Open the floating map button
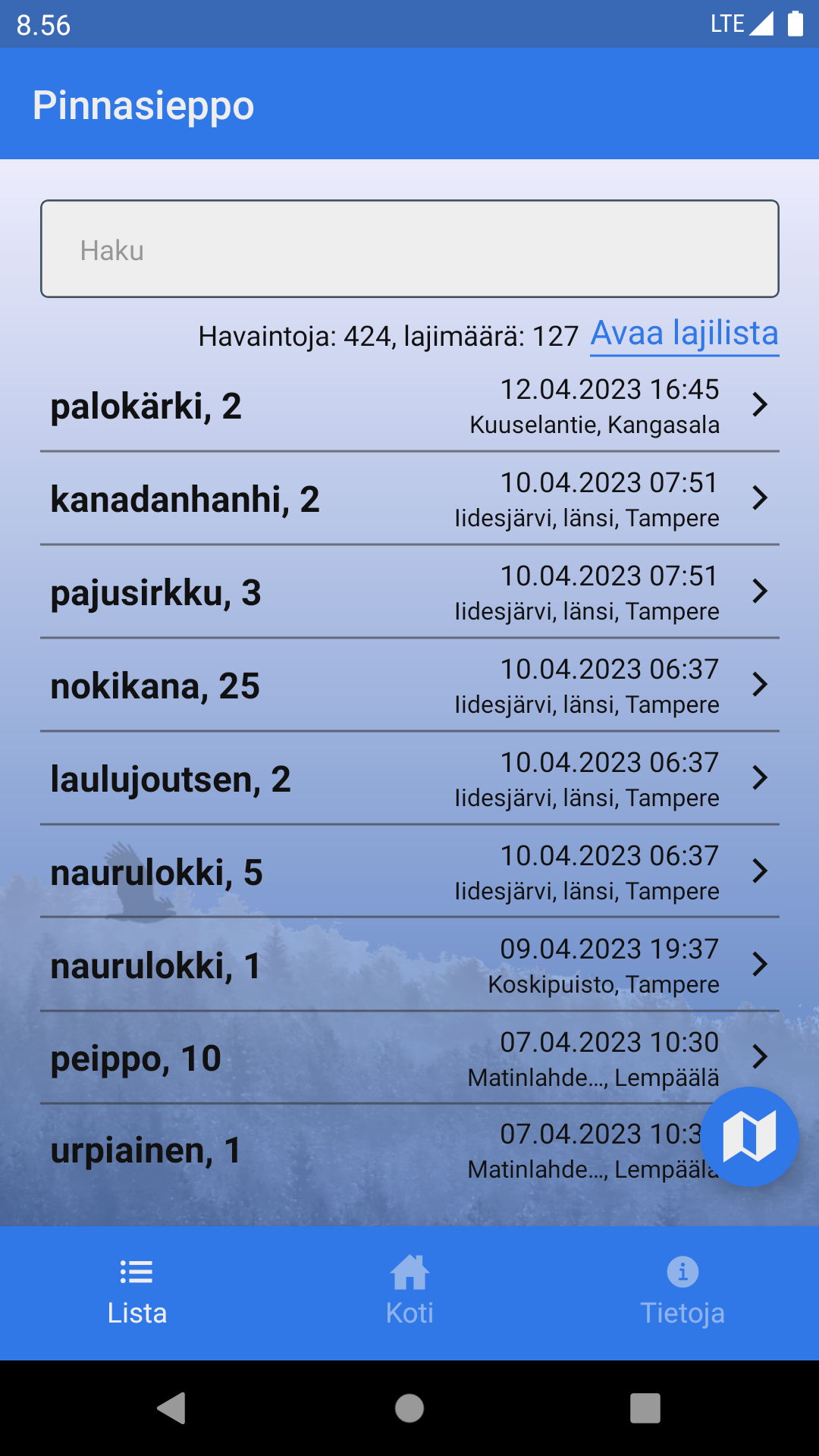This screenshot has width=819, height=1456. 749,1136
